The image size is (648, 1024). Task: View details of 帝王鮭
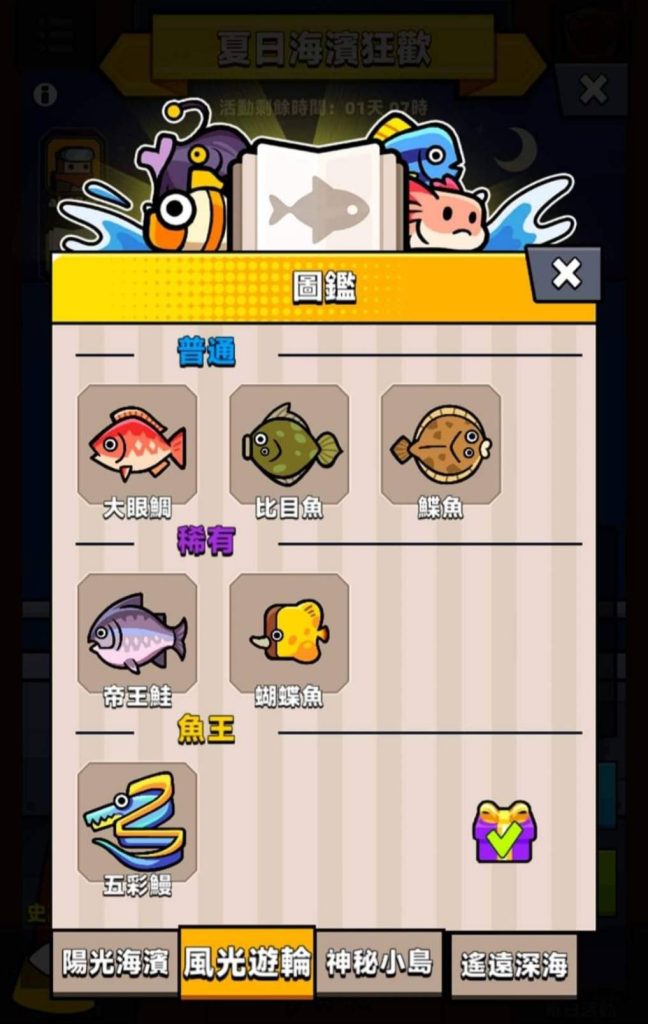pyautogui.click(x=137, y=634)
